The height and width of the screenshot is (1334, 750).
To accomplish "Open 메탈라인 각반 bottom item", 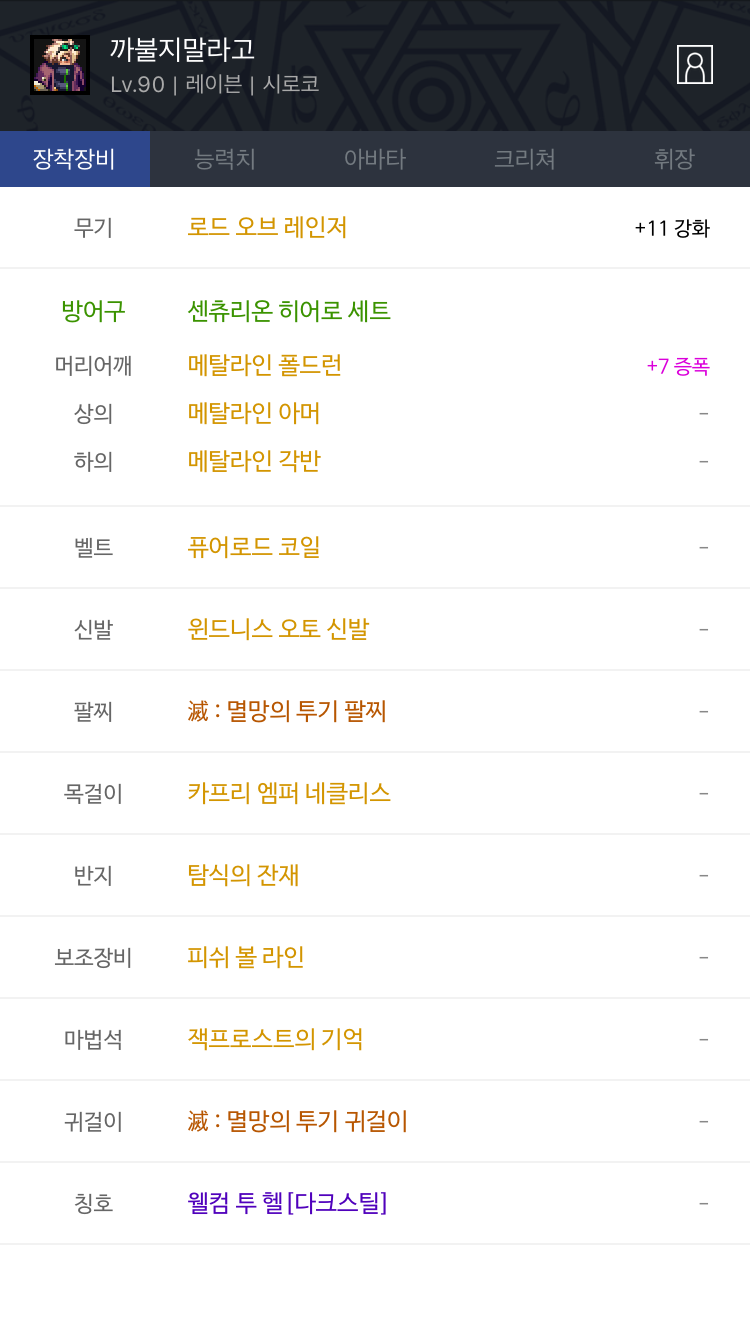I will click(254, 461).
